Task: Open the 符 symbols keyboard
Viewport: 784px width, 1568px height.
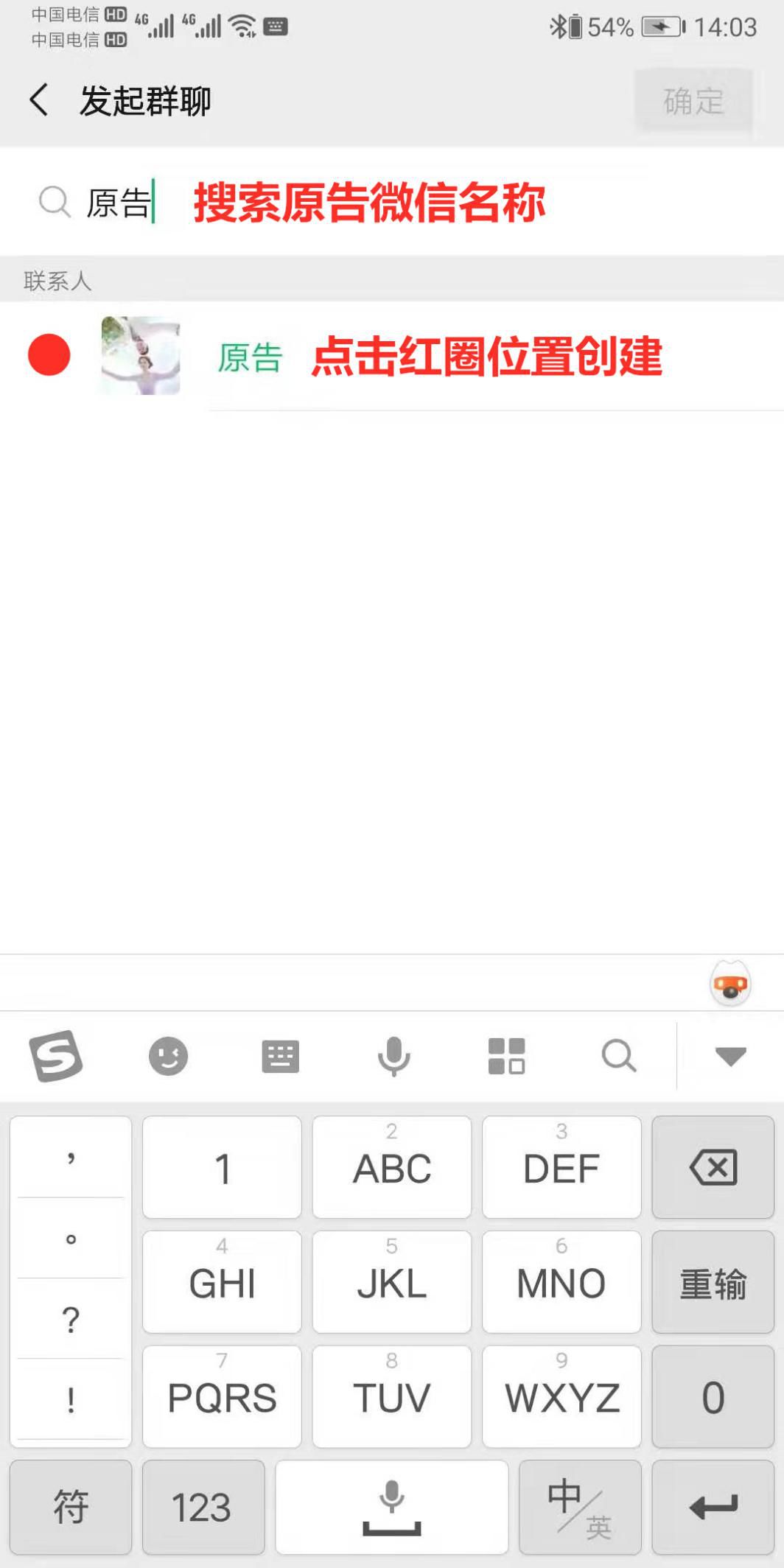Action: [71, 1508]
